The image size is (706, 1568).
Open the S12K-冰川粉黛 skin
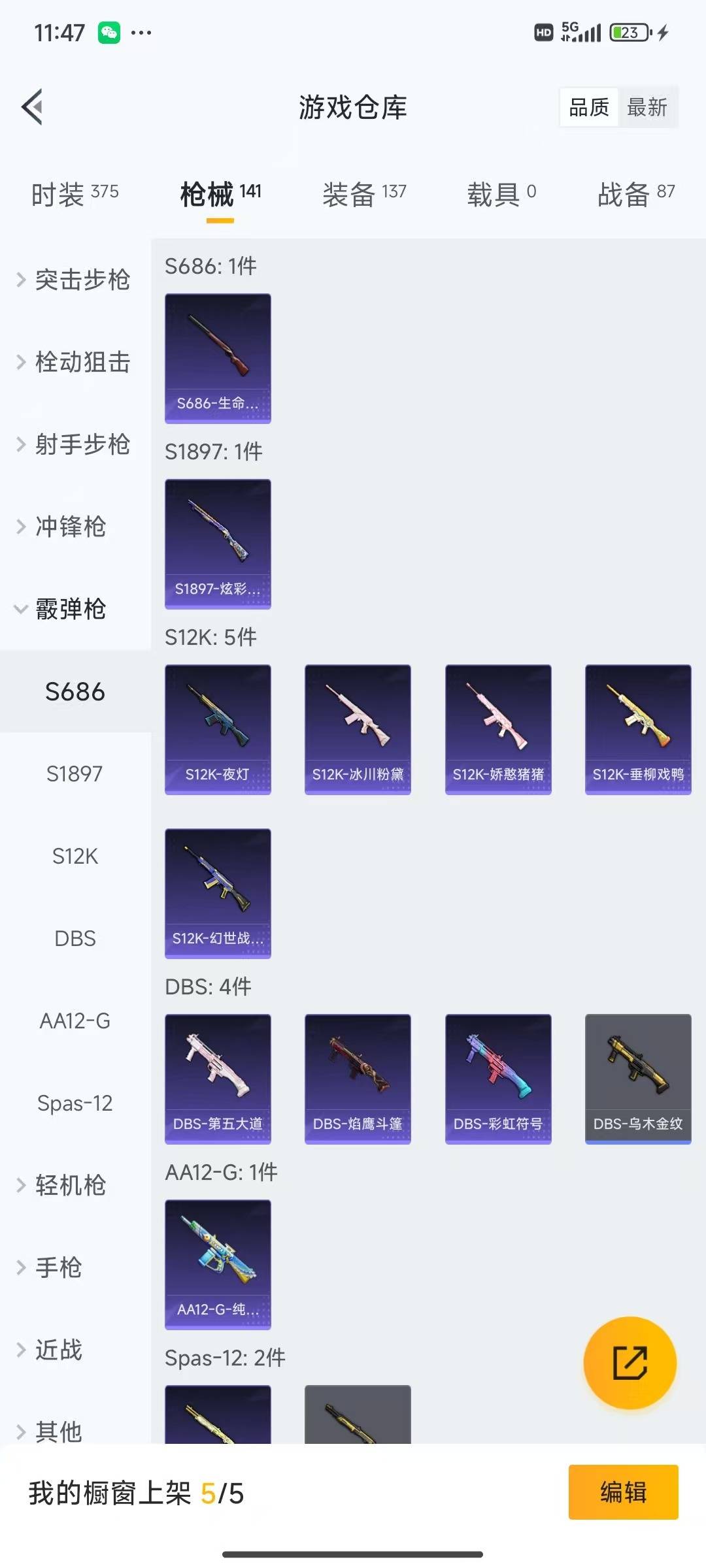(358, 729)
